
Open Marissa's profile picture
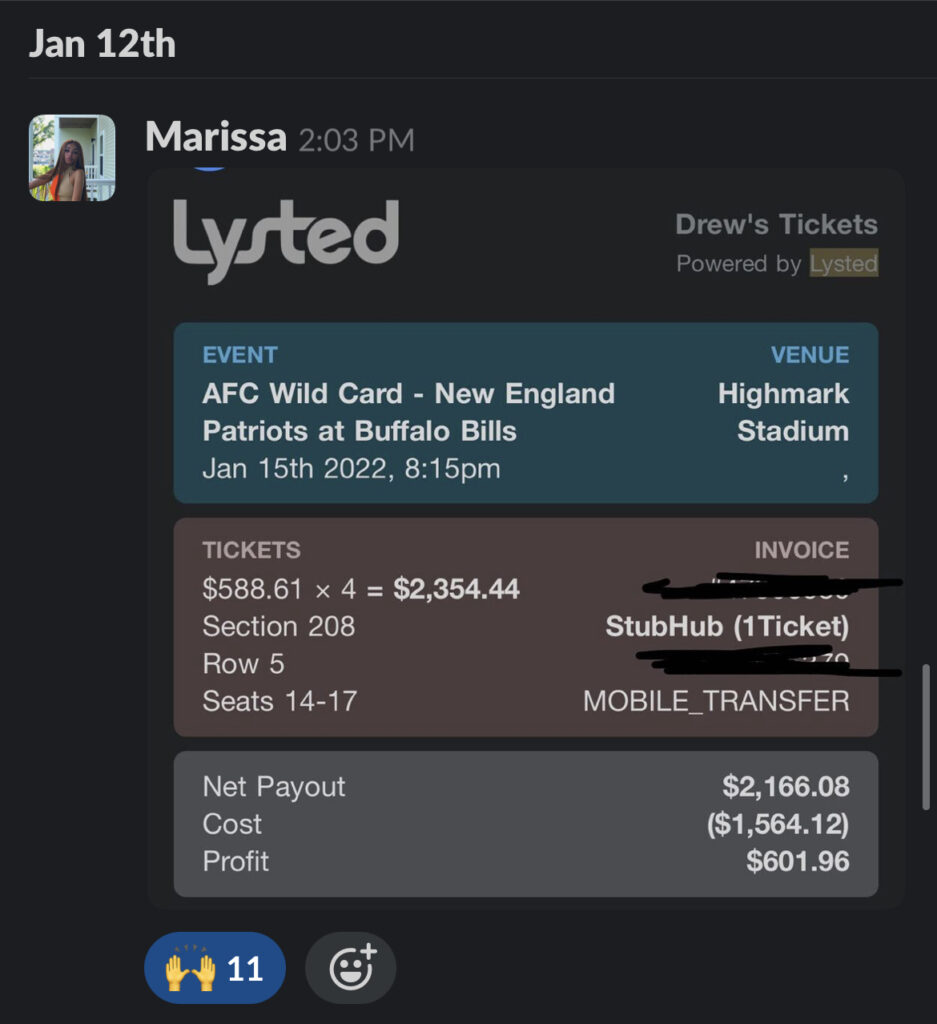click(x=72, y=158)
